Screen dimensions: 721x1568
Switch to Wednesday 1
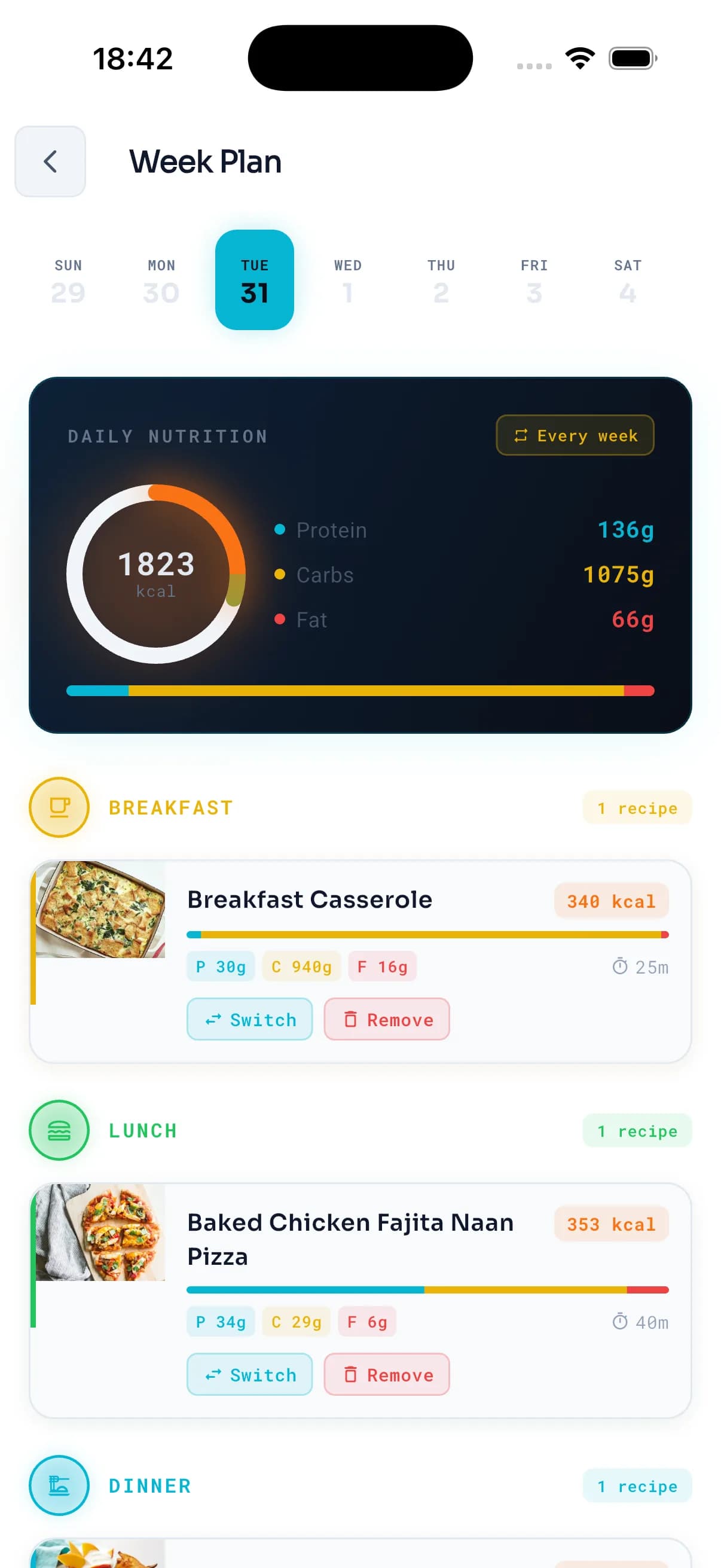tap(347, 280)
